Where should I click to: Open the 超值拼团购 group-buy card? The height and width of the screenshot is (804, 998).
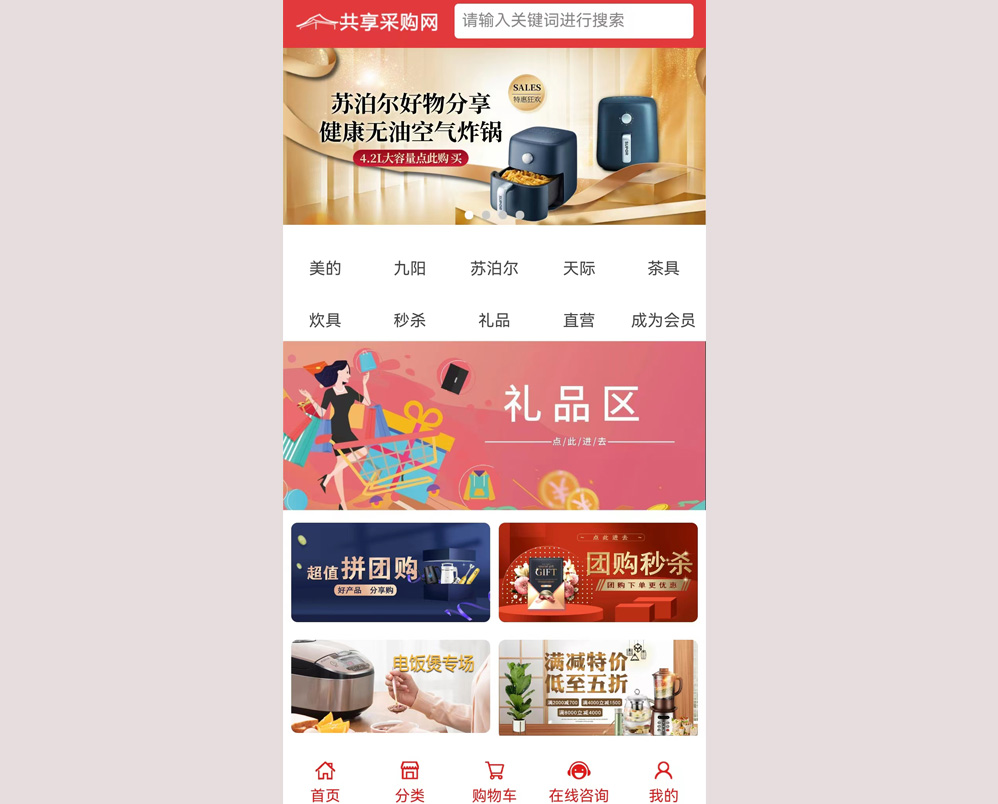(390, 572)
